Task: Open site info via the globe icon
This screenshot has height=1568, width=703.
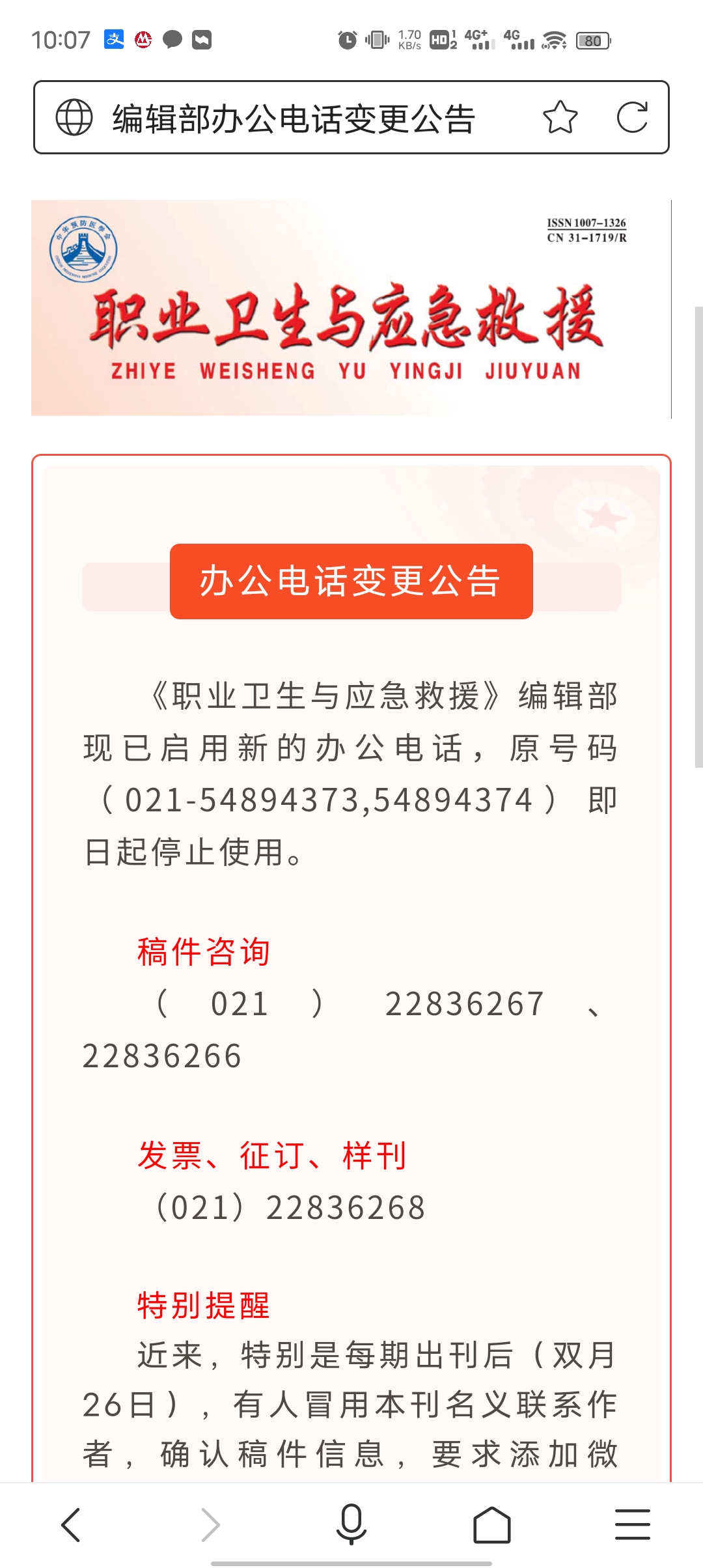Action: pyautogui.click(x=74, y=118)
